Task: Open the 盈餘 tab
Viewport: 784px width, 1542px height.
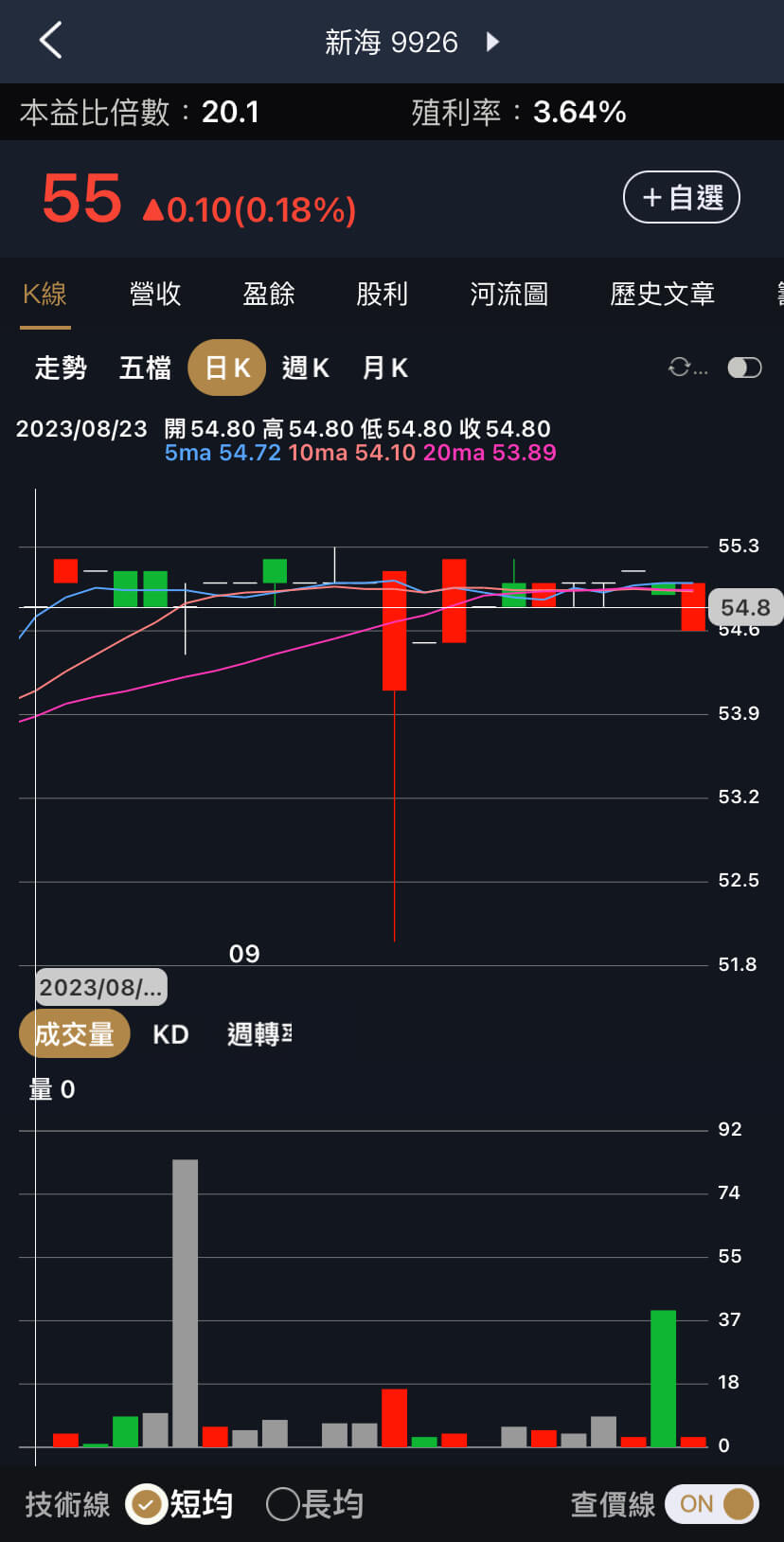Action: 269,294
